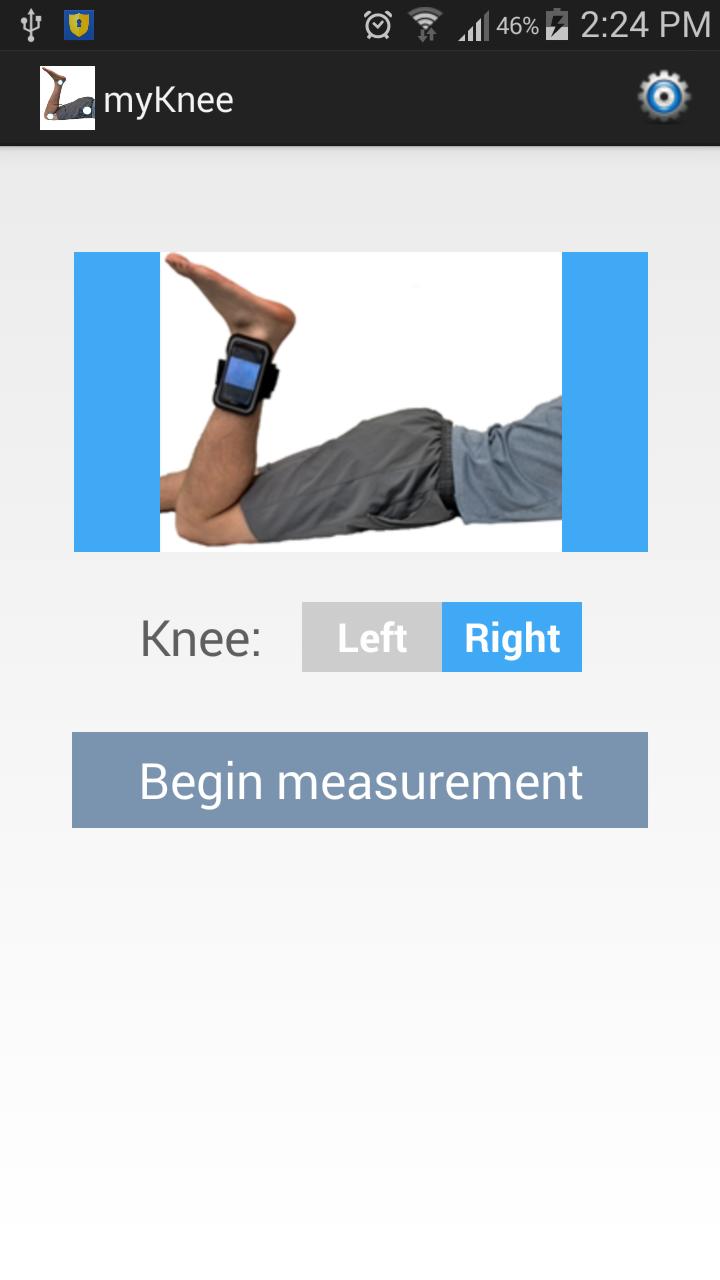Select the Right knee option

pyautogui.click(x=512, y=637)
